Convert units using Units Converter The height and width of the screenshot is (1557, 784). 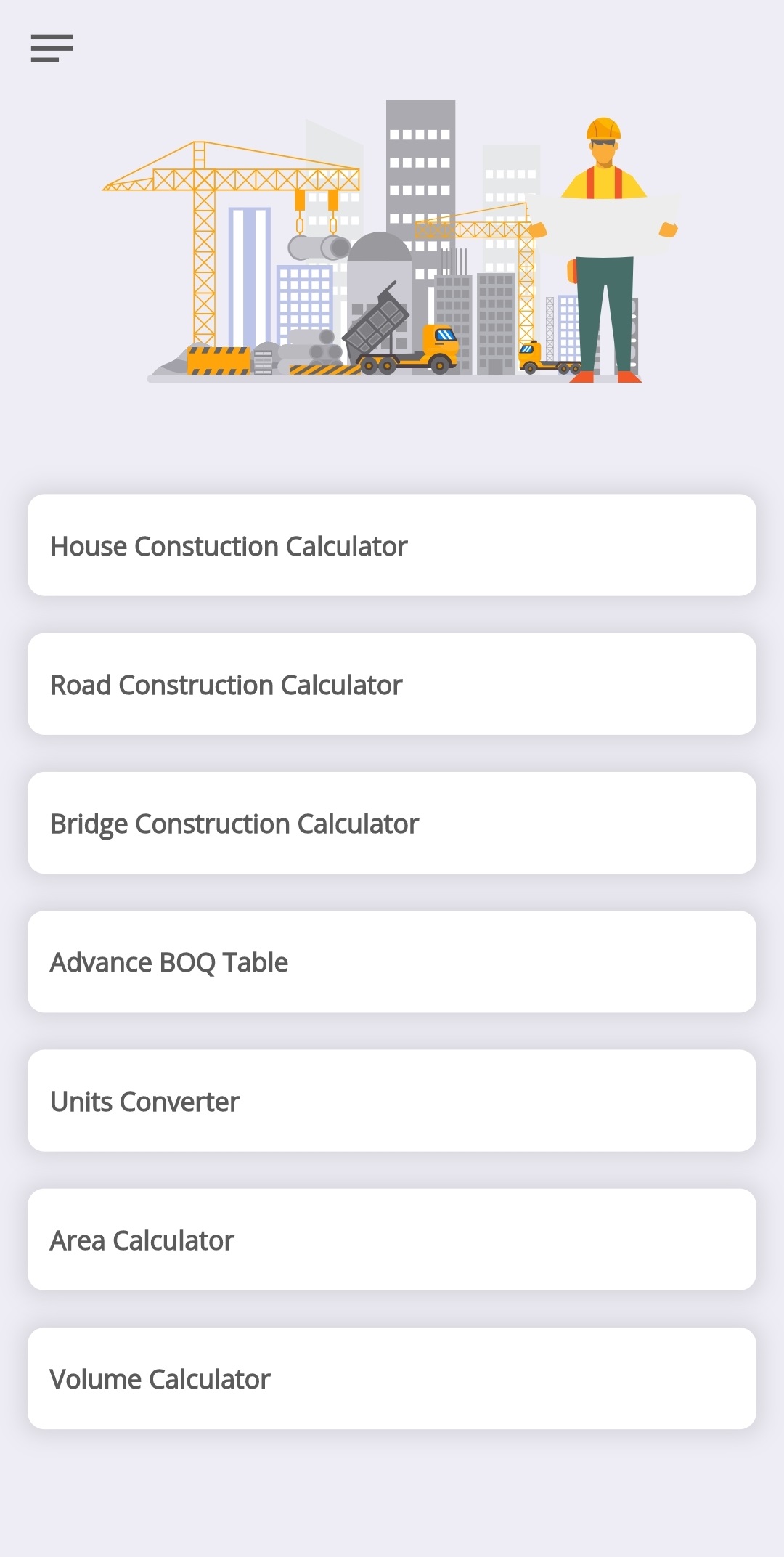tap(392, 1101)
